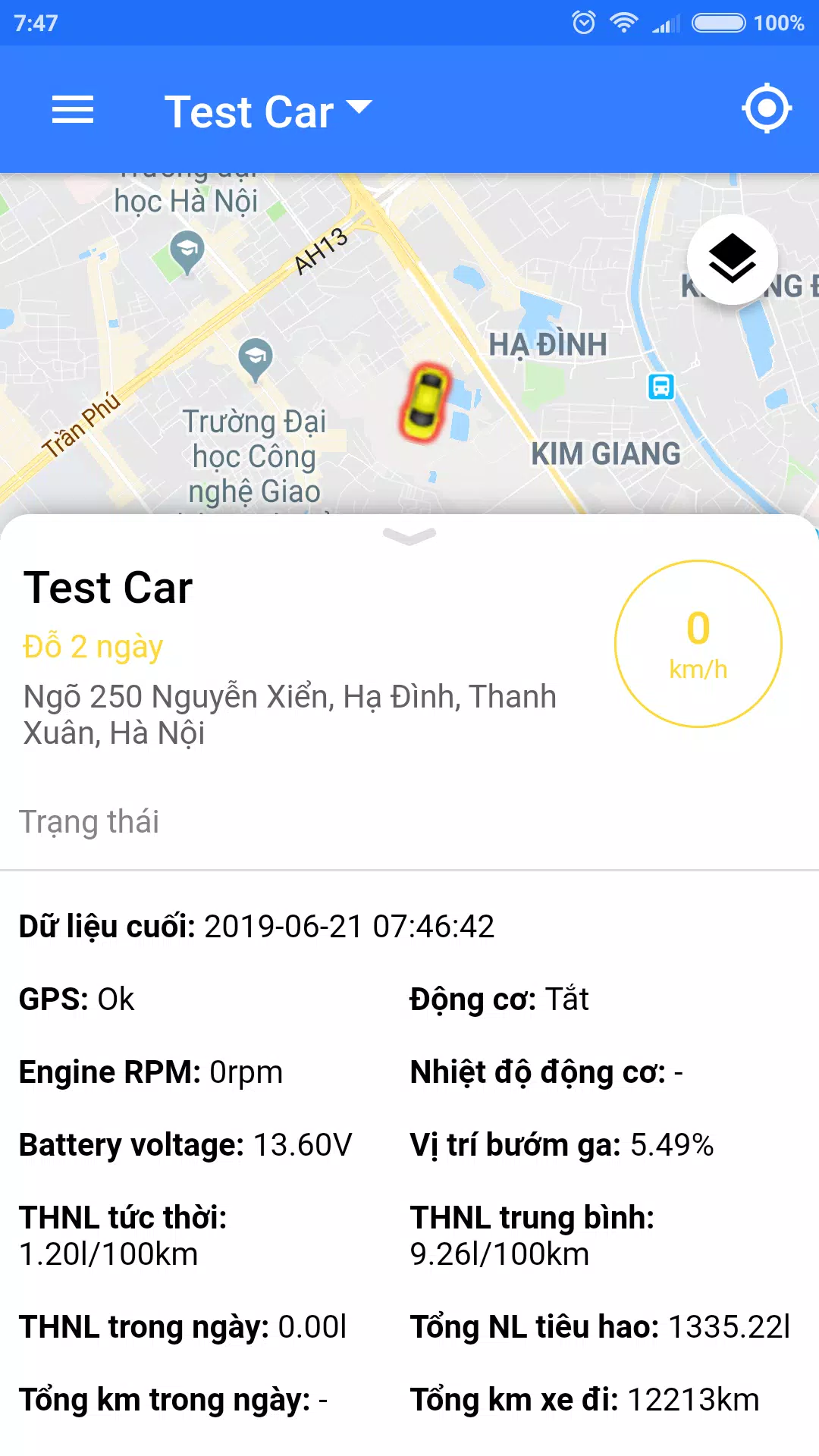Open the map layers button
The width and height of the screenshot is (819, 1456).
(x=732, y=259)
